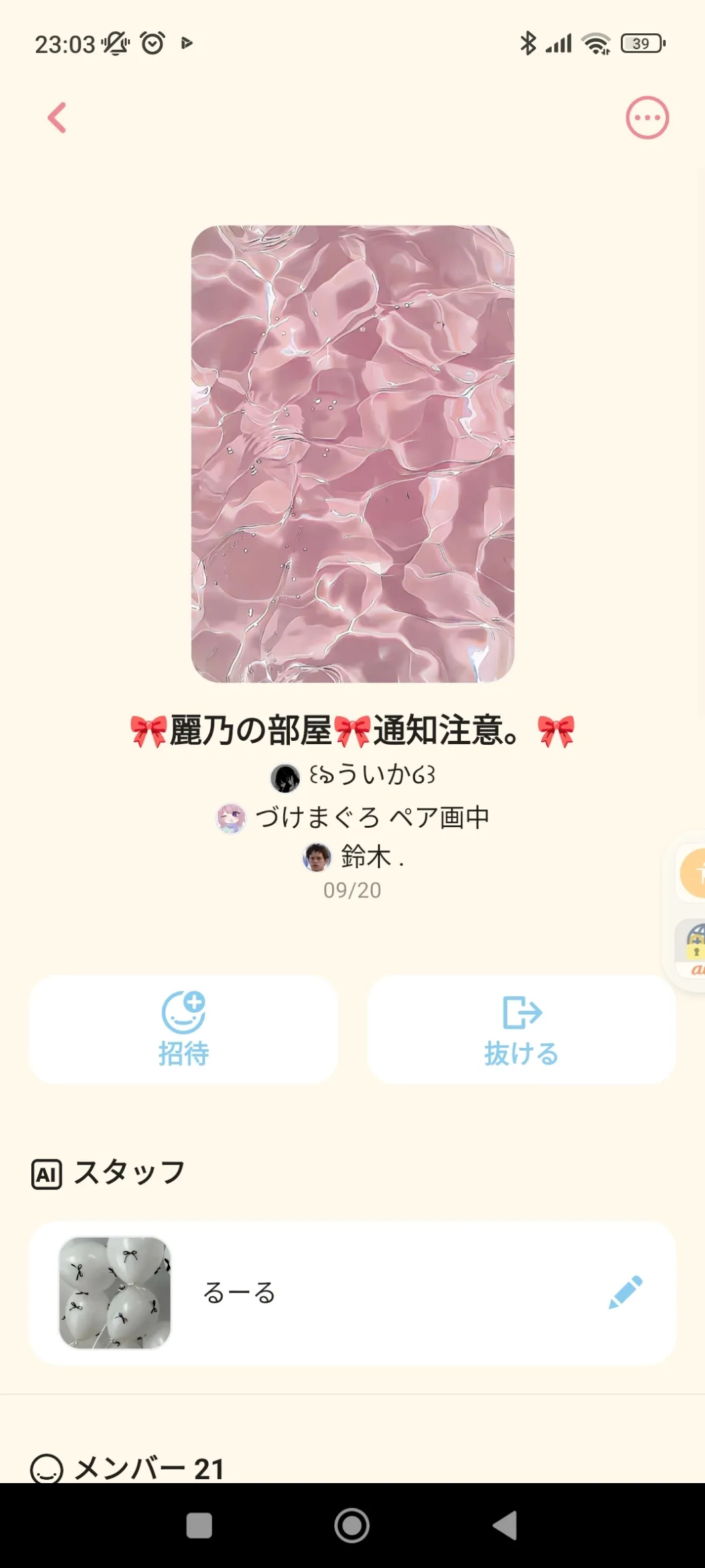Open the recent apps view

[199, 1525]
